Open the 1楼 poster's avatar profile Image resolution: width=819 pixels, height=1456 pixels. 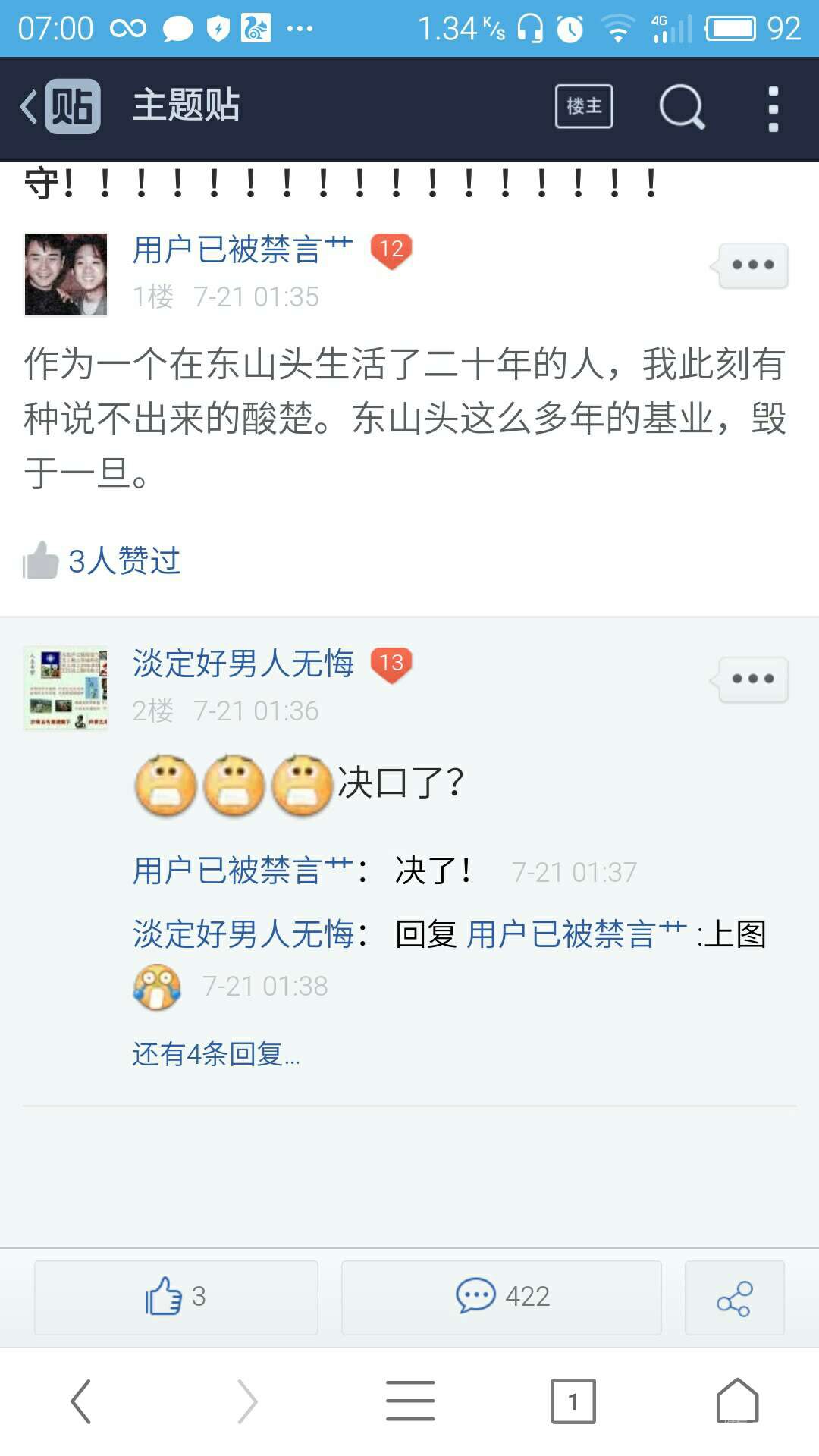[x=66, y=275]
